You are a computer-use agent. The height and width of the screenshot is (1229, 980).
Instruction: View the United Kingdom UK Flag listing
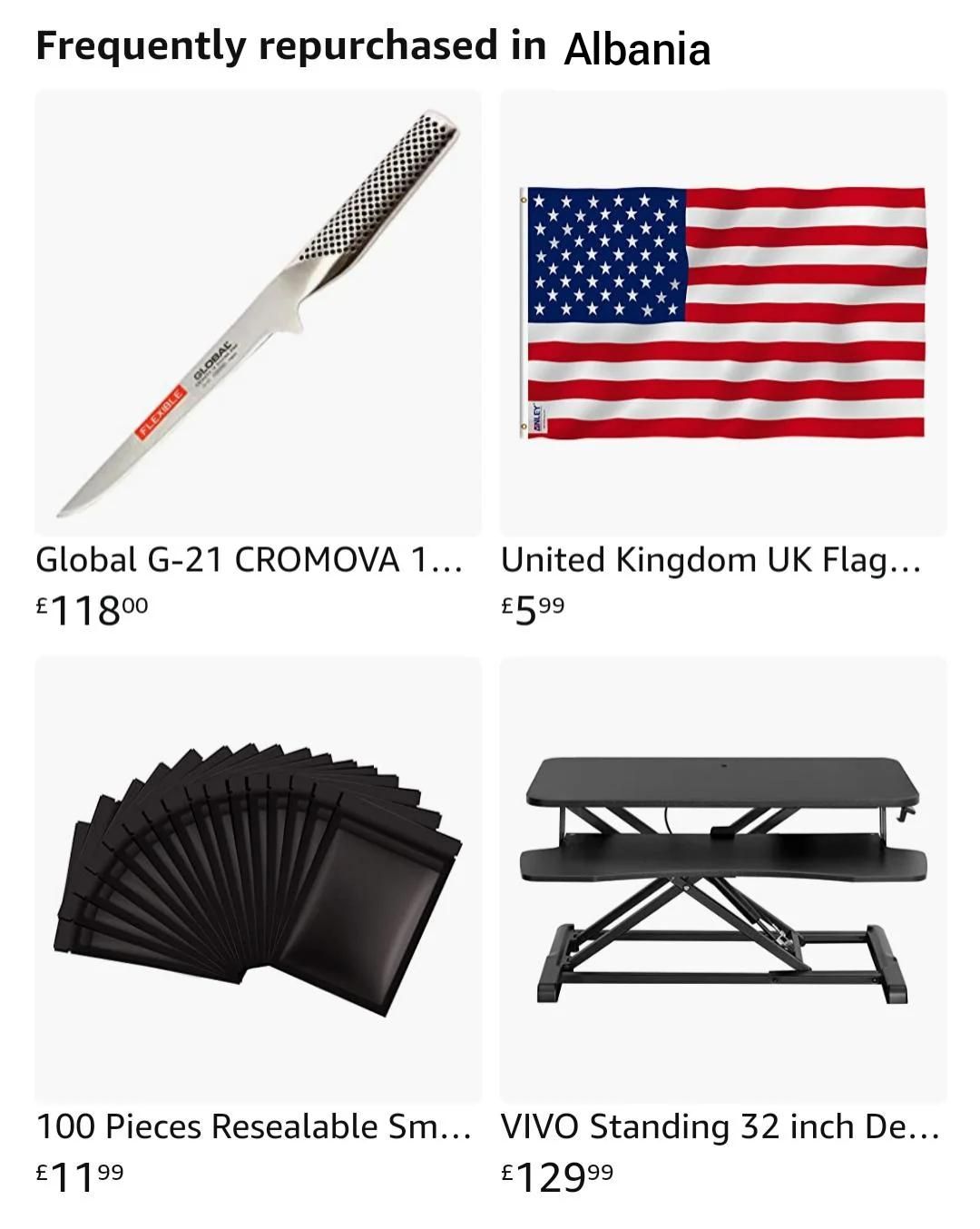point(722,313)
